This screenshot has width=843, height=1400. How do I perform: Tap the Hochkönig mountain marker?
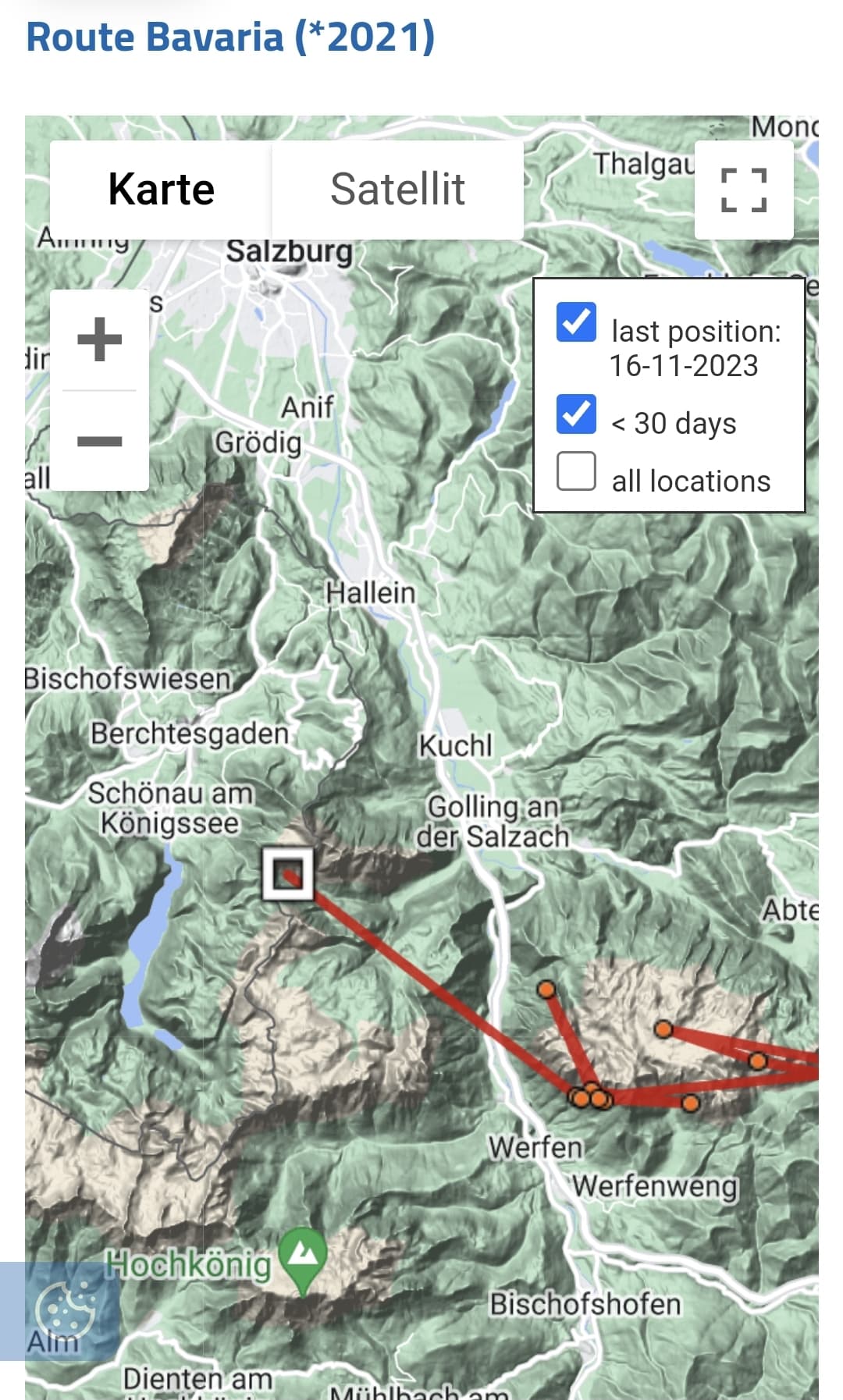click(x=303, y=1259)
